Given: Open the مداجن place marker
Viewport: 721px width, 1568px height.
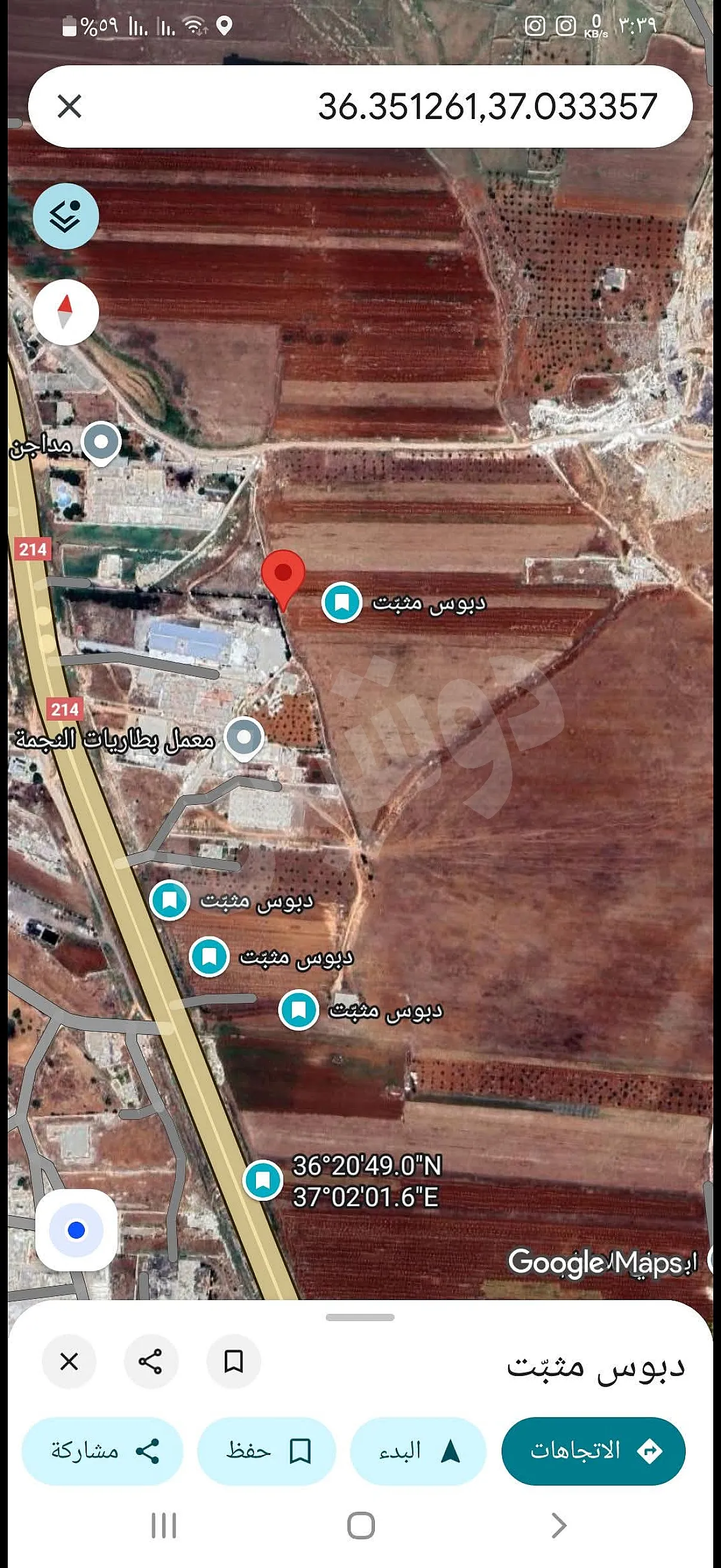Looking at the screenshot, I should click(x=102, y=443).
